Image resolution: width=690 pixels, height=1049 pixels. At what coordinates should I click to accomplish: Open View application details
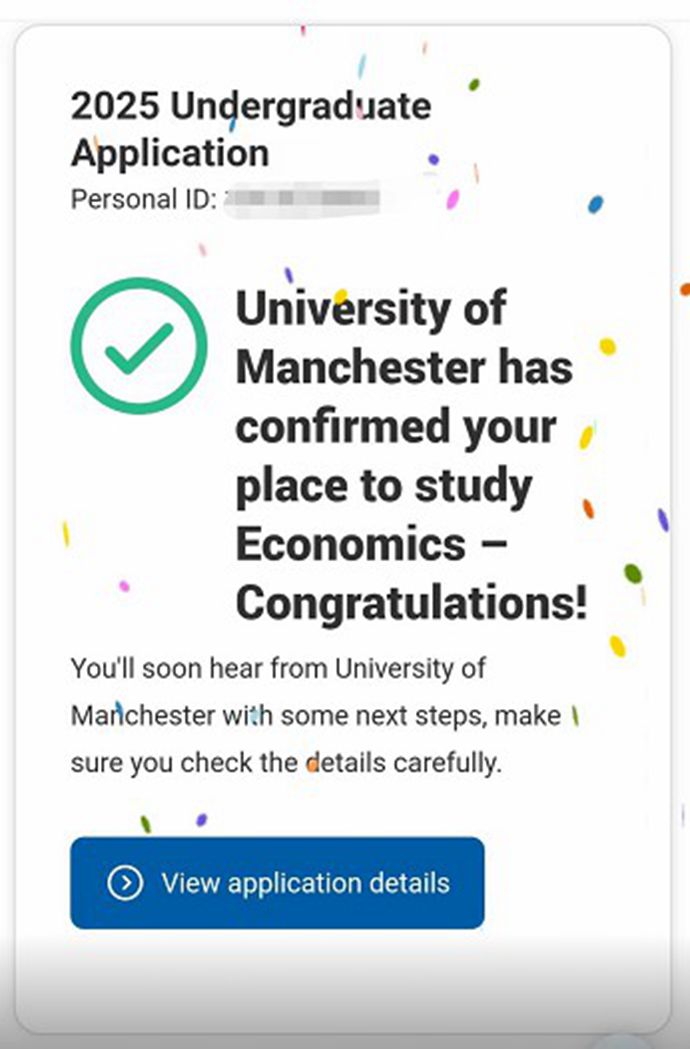[277, 883]
